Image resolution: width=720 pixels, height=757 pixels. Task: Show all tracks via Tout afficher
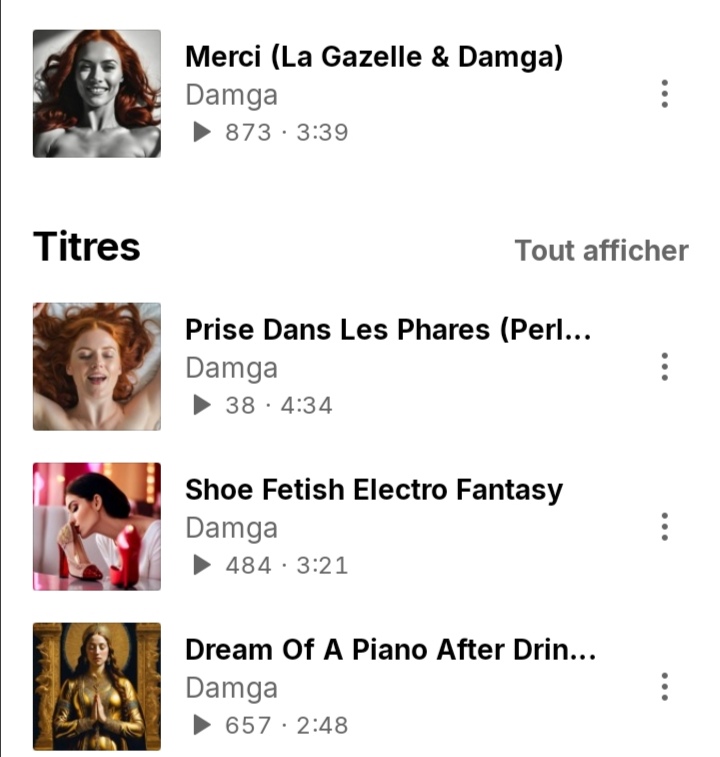click(601, 250)
